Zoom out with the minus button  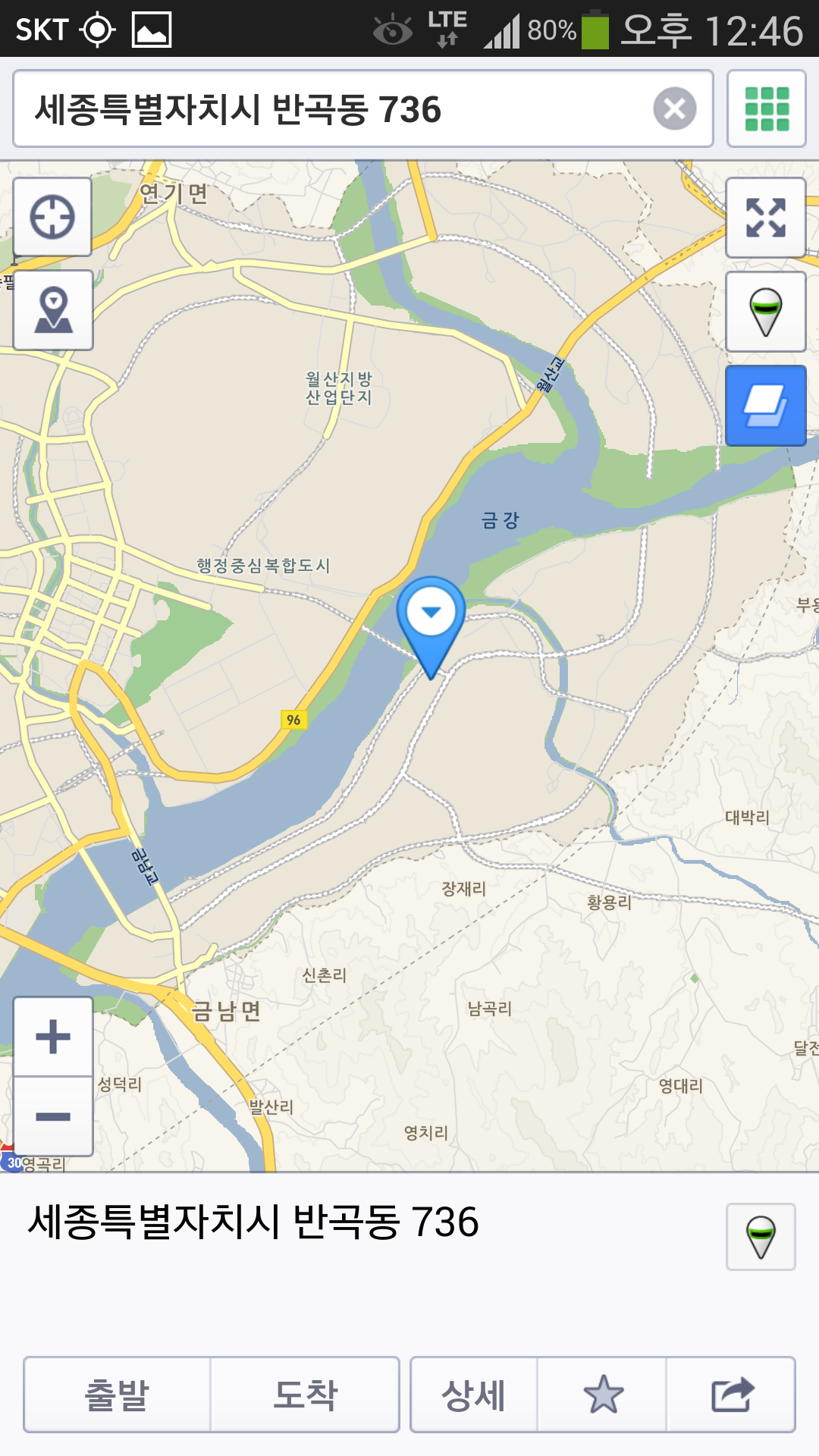[x=53, y=1116]
